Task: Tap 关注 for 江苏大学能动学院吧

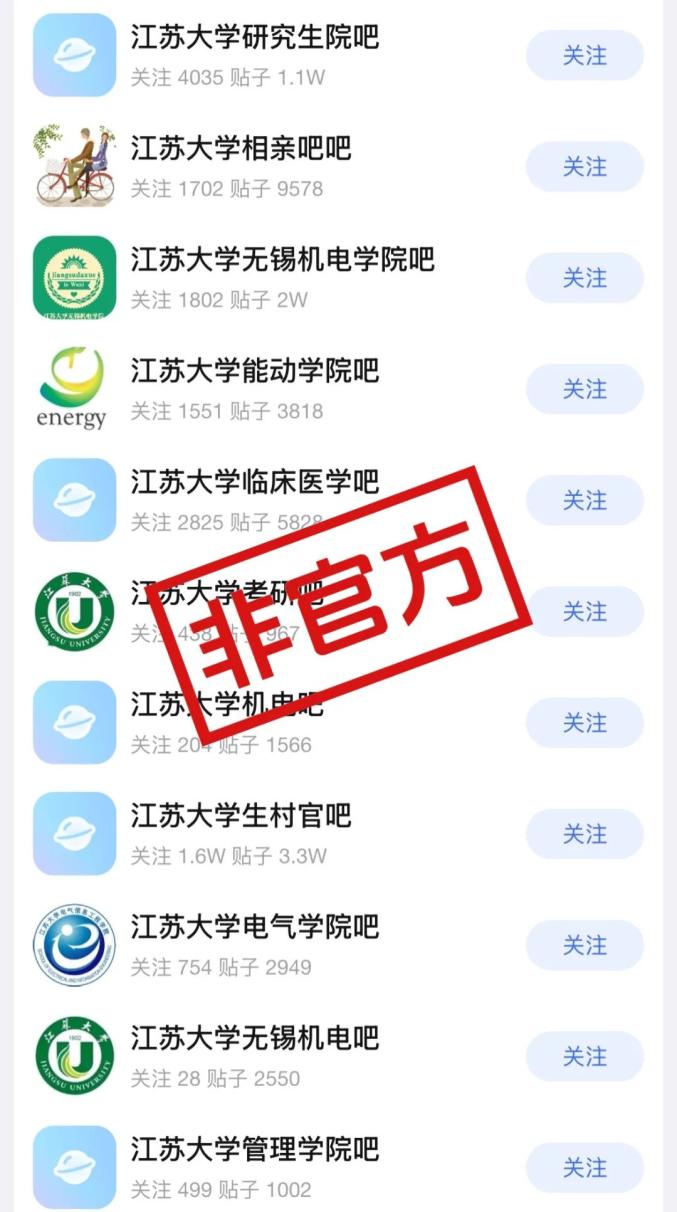Action: point(584,389)
